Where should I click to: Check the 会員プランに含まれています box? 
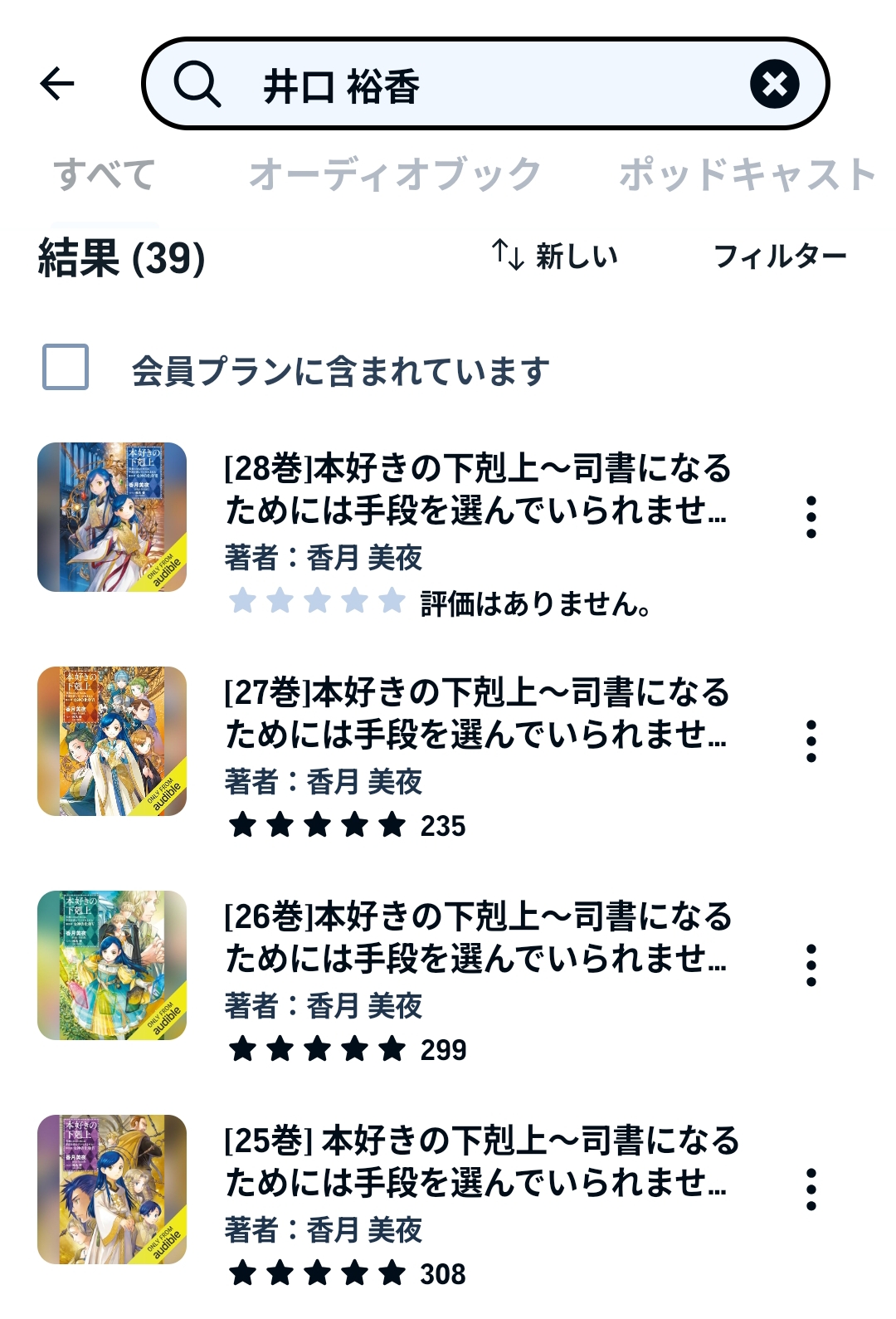[x=66, y=367]
